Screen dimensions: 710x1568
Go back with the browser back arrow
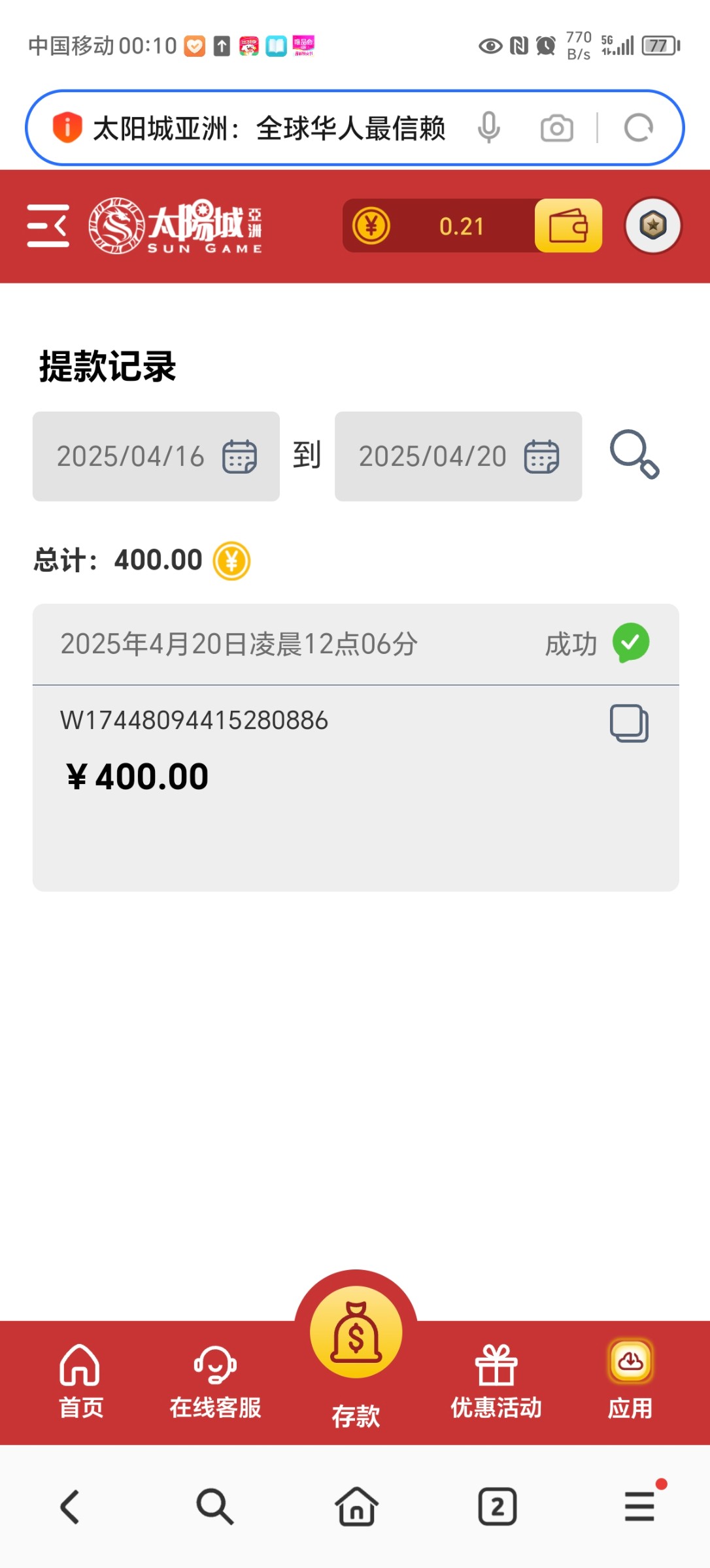[x=71, y=1507]
